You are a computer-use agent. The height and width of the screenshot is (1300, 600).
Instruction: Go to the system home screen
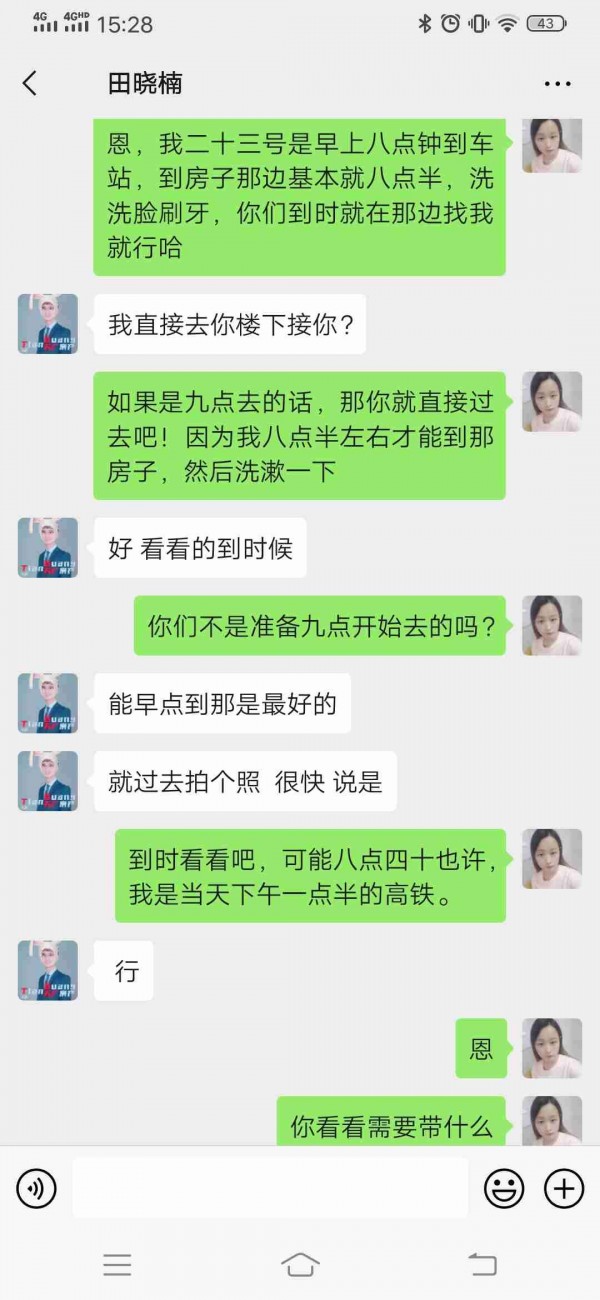[300, 1264]
